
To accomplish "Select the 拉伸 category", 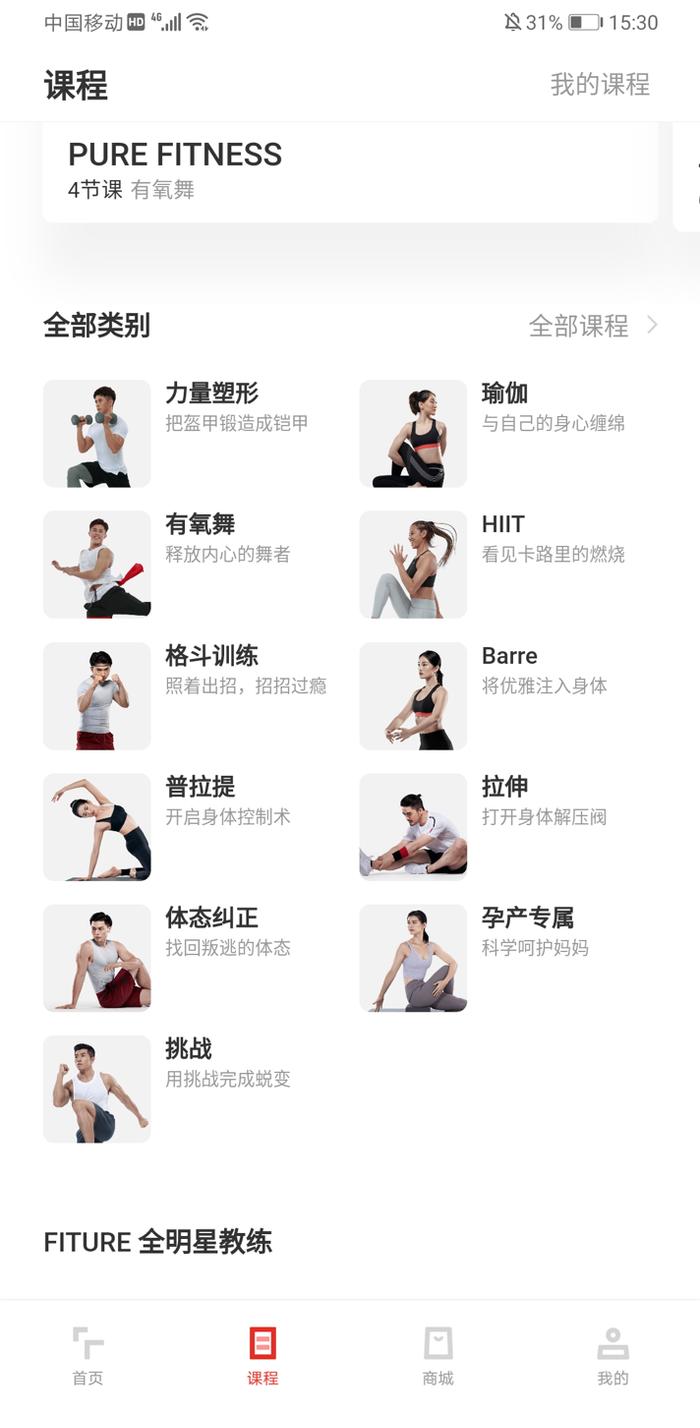I will [505, 826].
